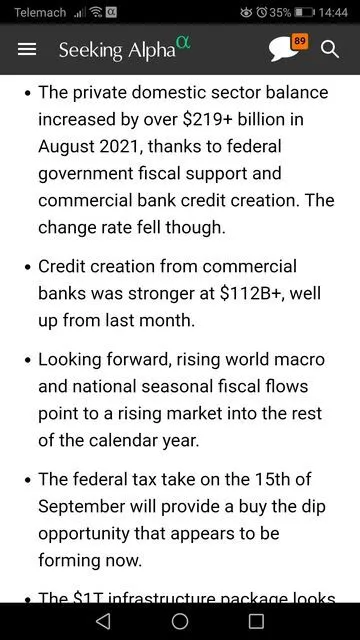Open the recent apps button
Screen dimensions: 360x640
pos(256,621)
